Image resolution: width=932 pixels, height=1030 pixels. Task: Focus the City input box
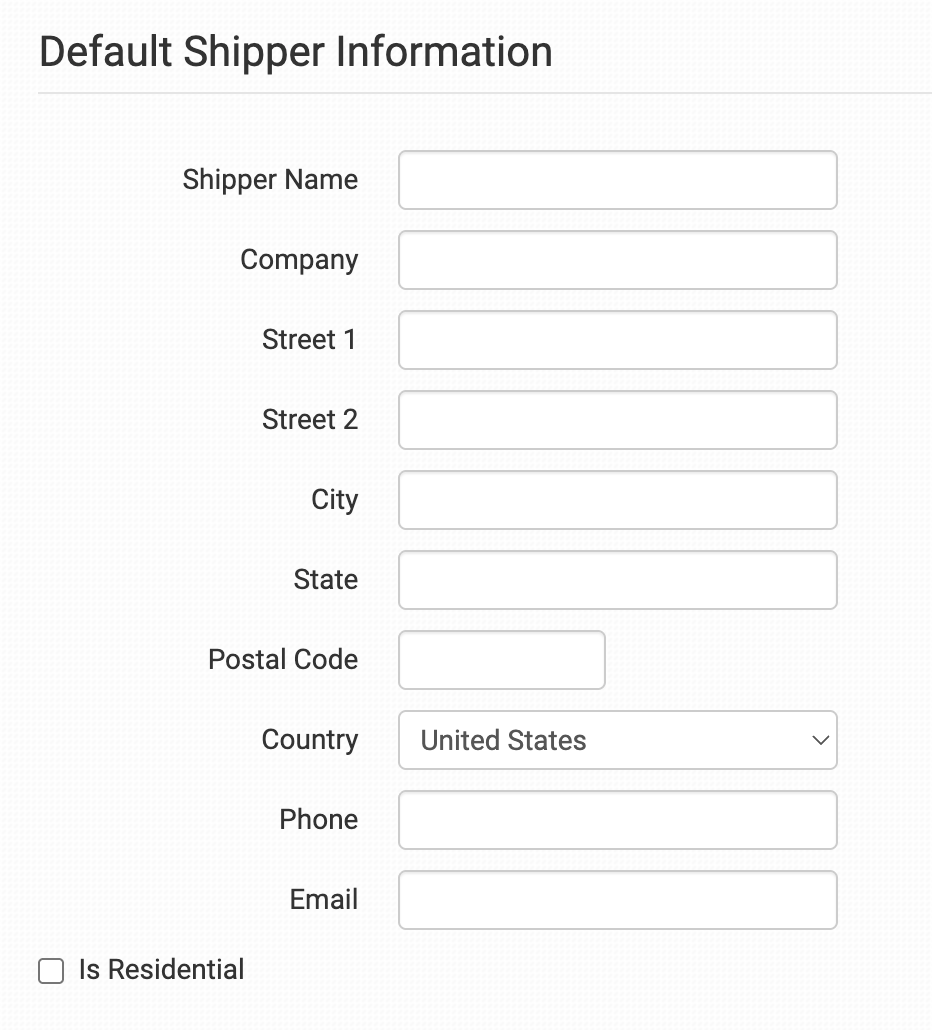[x=617, y=500]
